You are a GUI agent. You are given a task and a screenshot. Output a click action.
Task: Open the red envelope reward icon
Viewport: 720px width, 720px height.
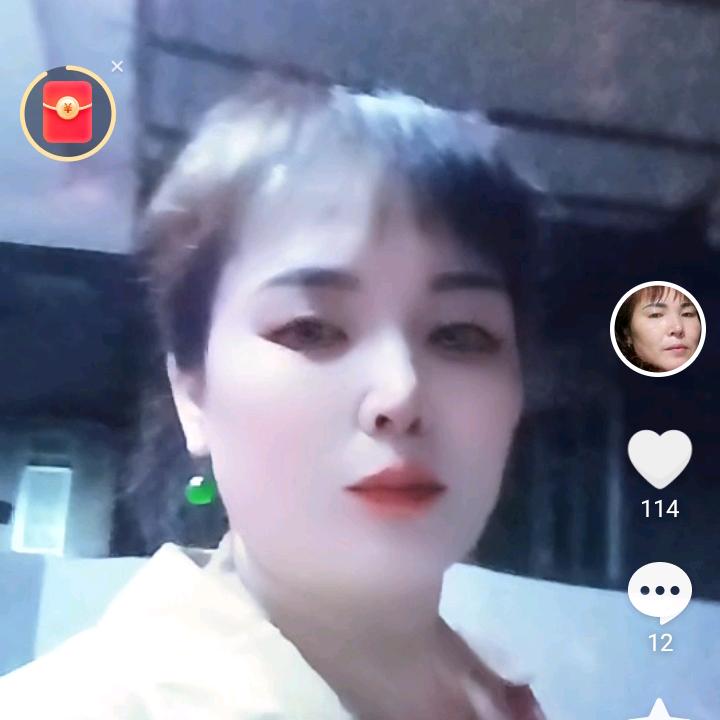(x=68, y=112)
